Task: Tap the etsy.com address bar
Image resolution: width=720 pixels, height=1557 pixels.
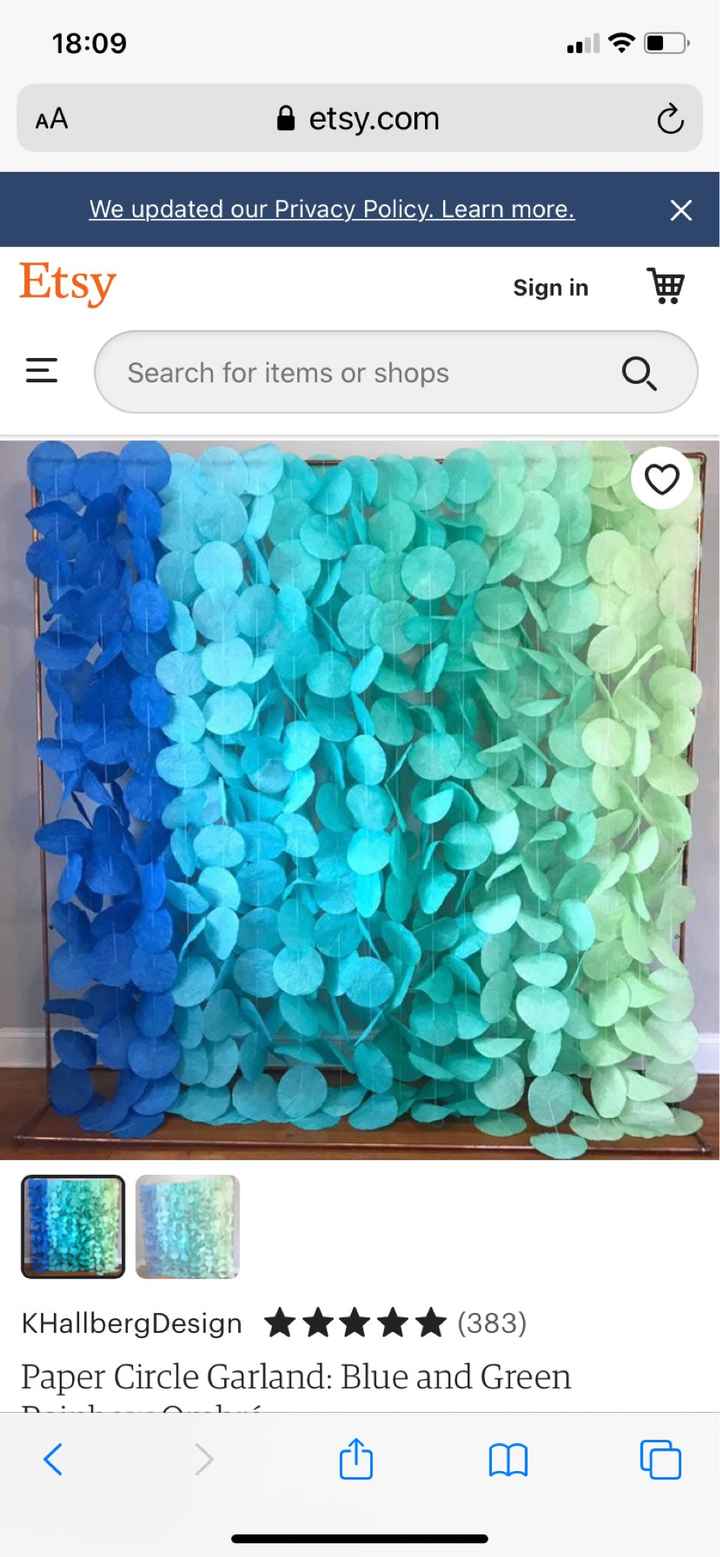Action: click(360, 119)
